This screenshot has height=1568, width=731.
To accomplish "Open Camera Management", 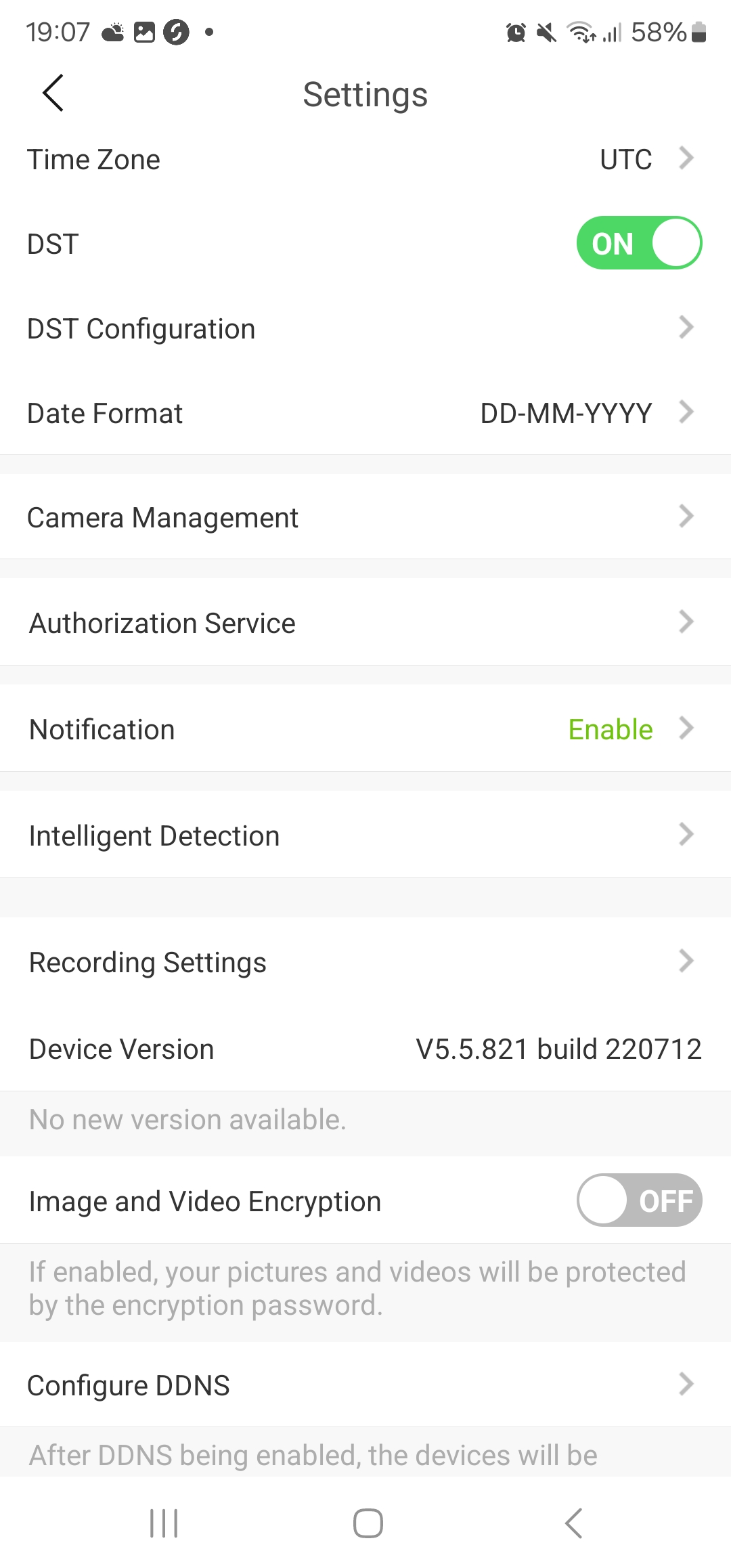I will [365, 517].
